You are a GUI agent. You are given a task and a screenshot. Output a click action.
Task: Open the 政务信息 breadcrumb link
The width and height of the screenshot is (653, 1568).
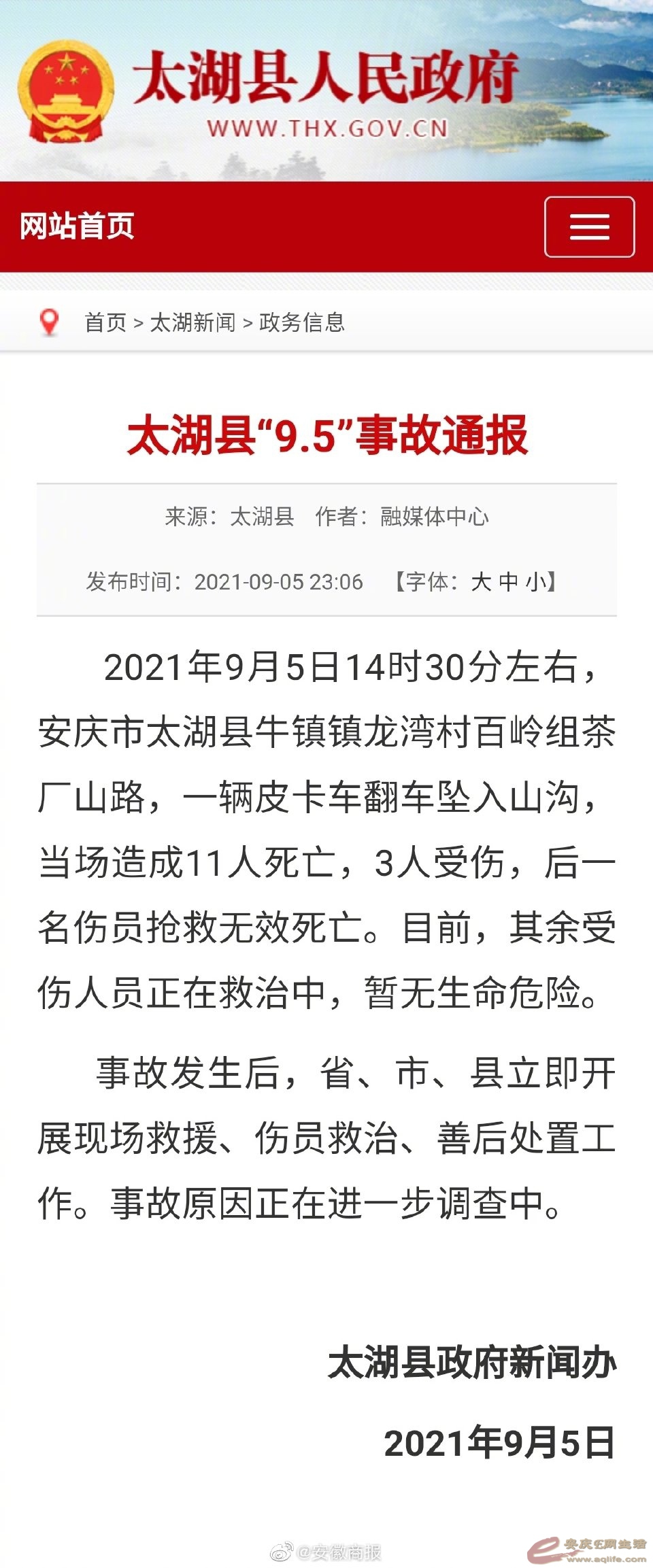click(x=301, y=322)
